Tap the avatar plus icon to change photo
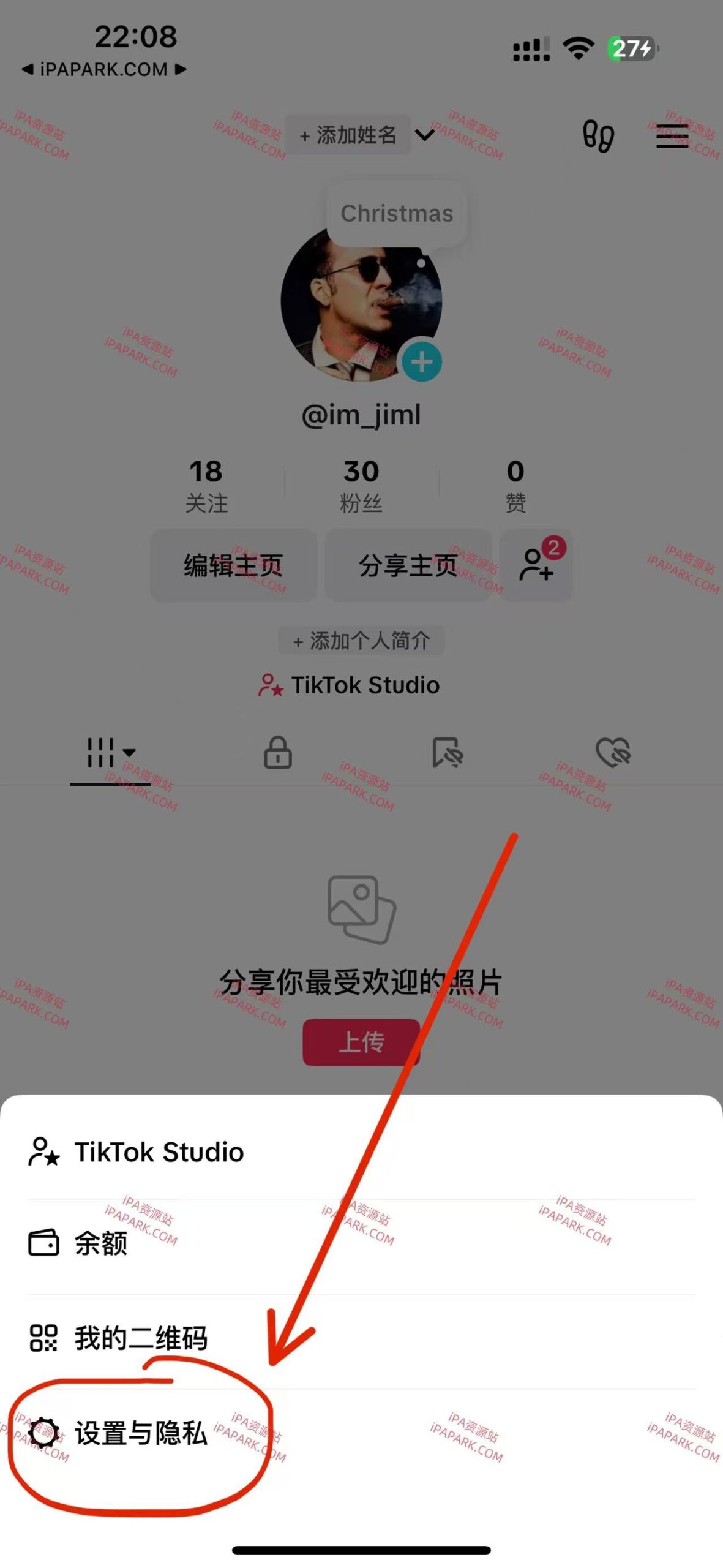Image resolution: width=723 pixels, height=1568 pixels. 422,361
